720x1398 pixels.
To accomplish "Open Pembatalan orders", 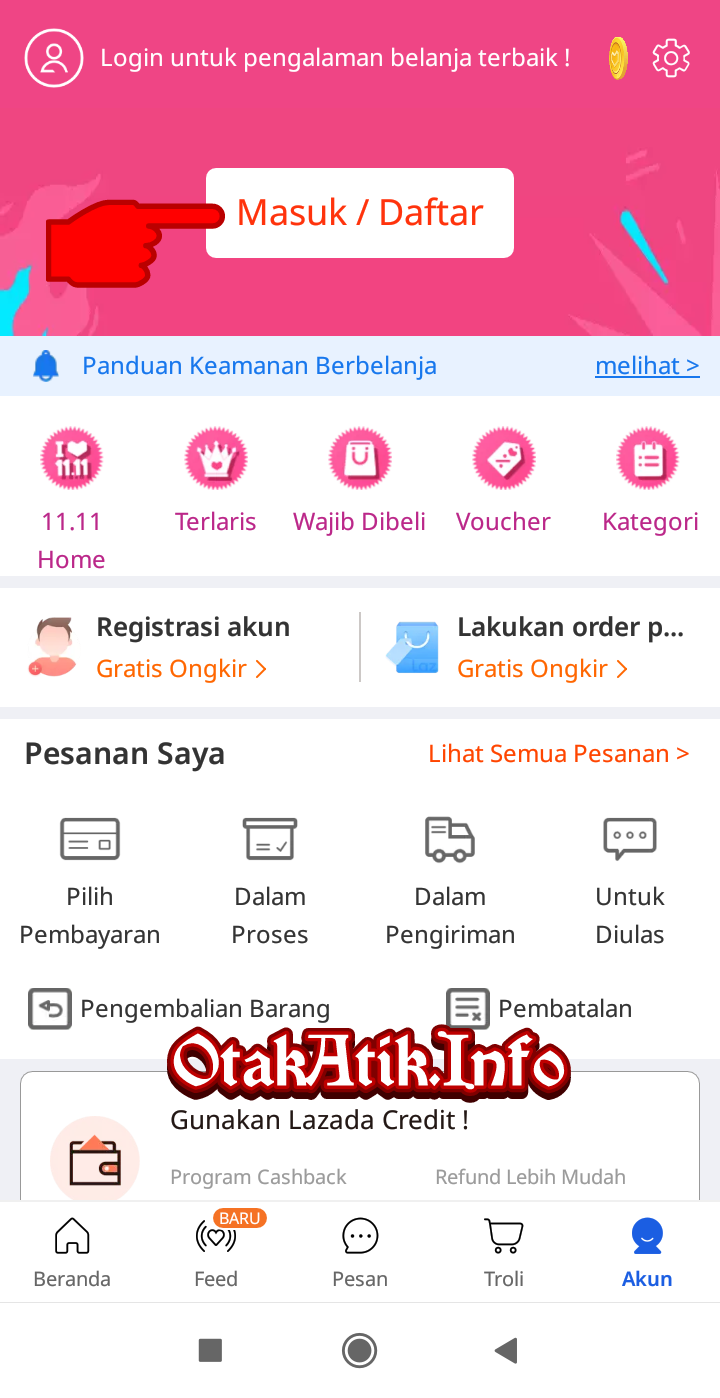I will [x=540, y=1008].
